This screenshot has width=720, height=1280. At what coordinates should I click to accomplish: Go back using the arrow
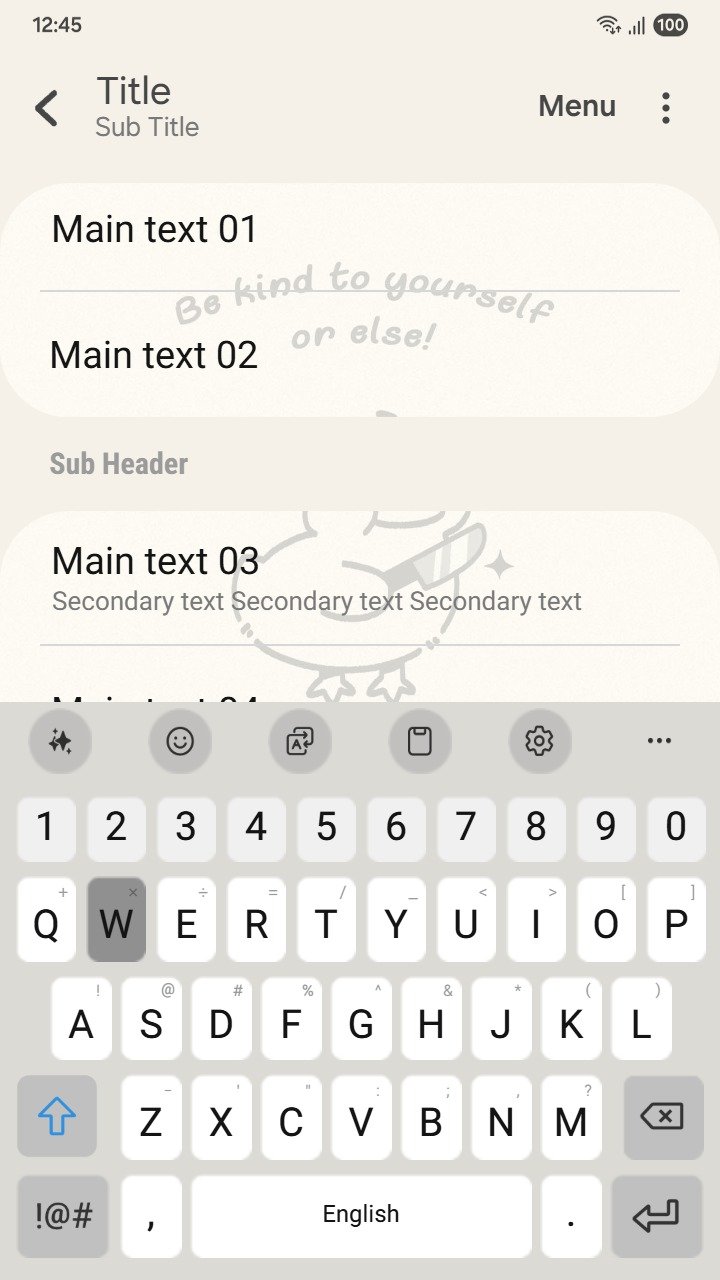point(47,108)
